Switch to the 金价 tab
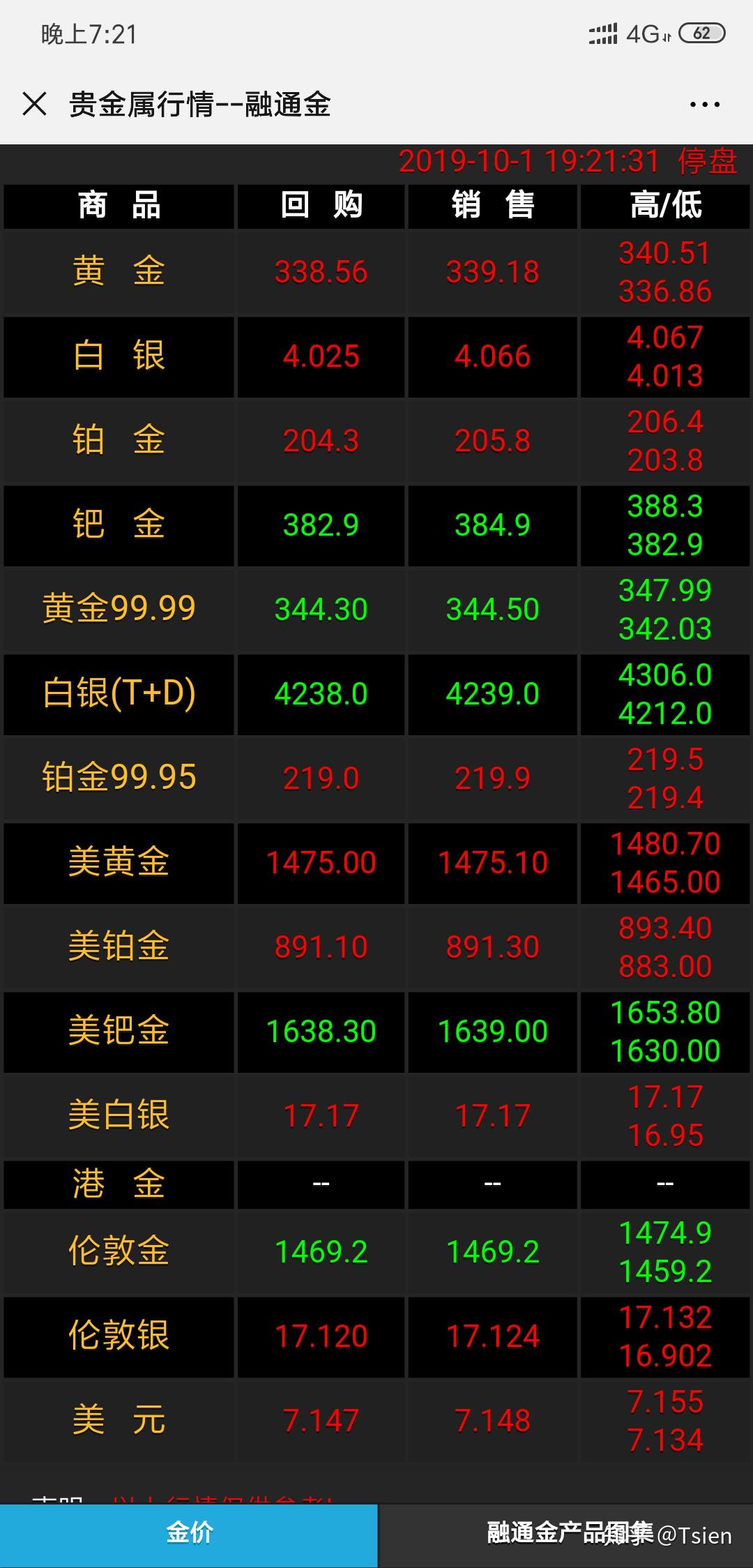 189,1533
